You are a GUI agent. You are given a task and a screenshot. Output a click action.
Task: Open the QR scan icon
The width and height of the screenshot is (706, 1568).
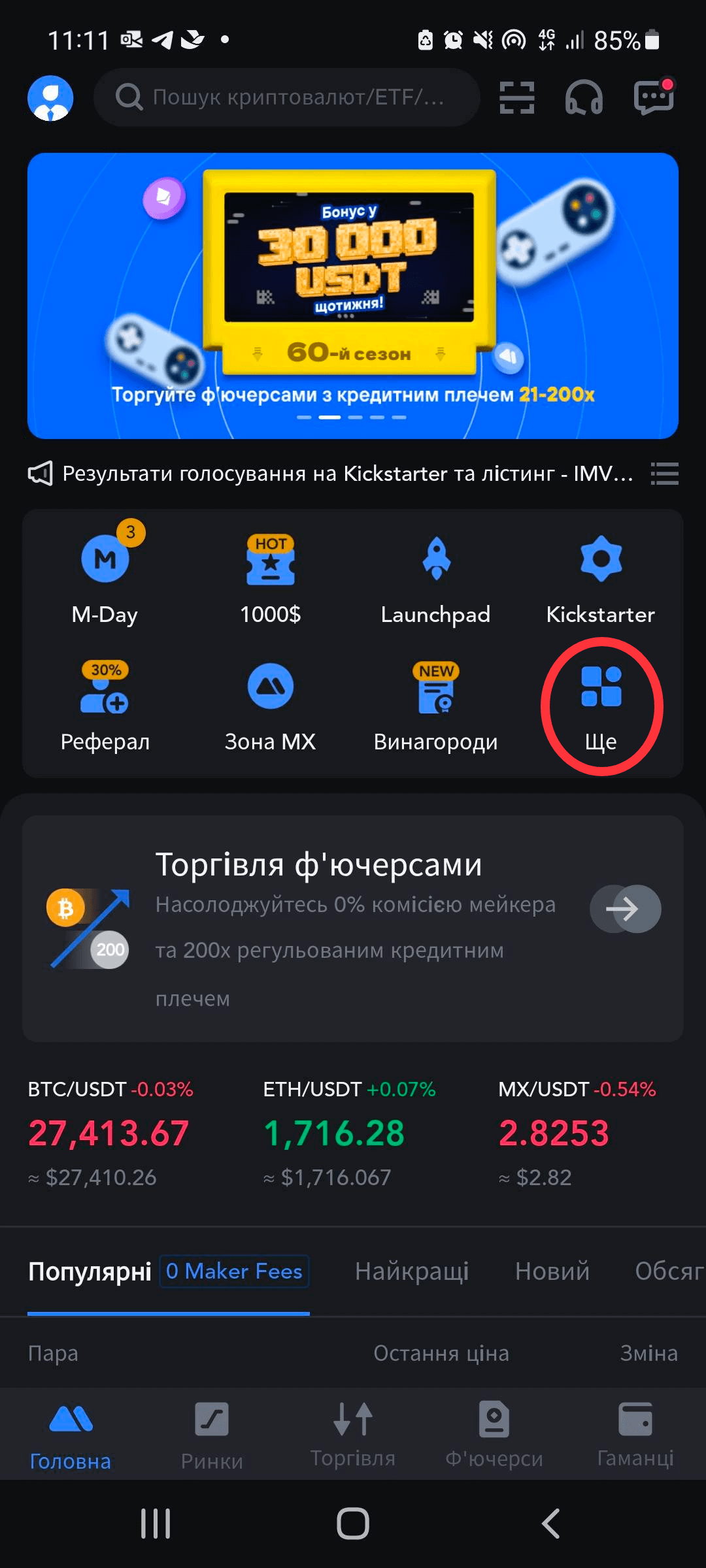click(x=516, y=98)
